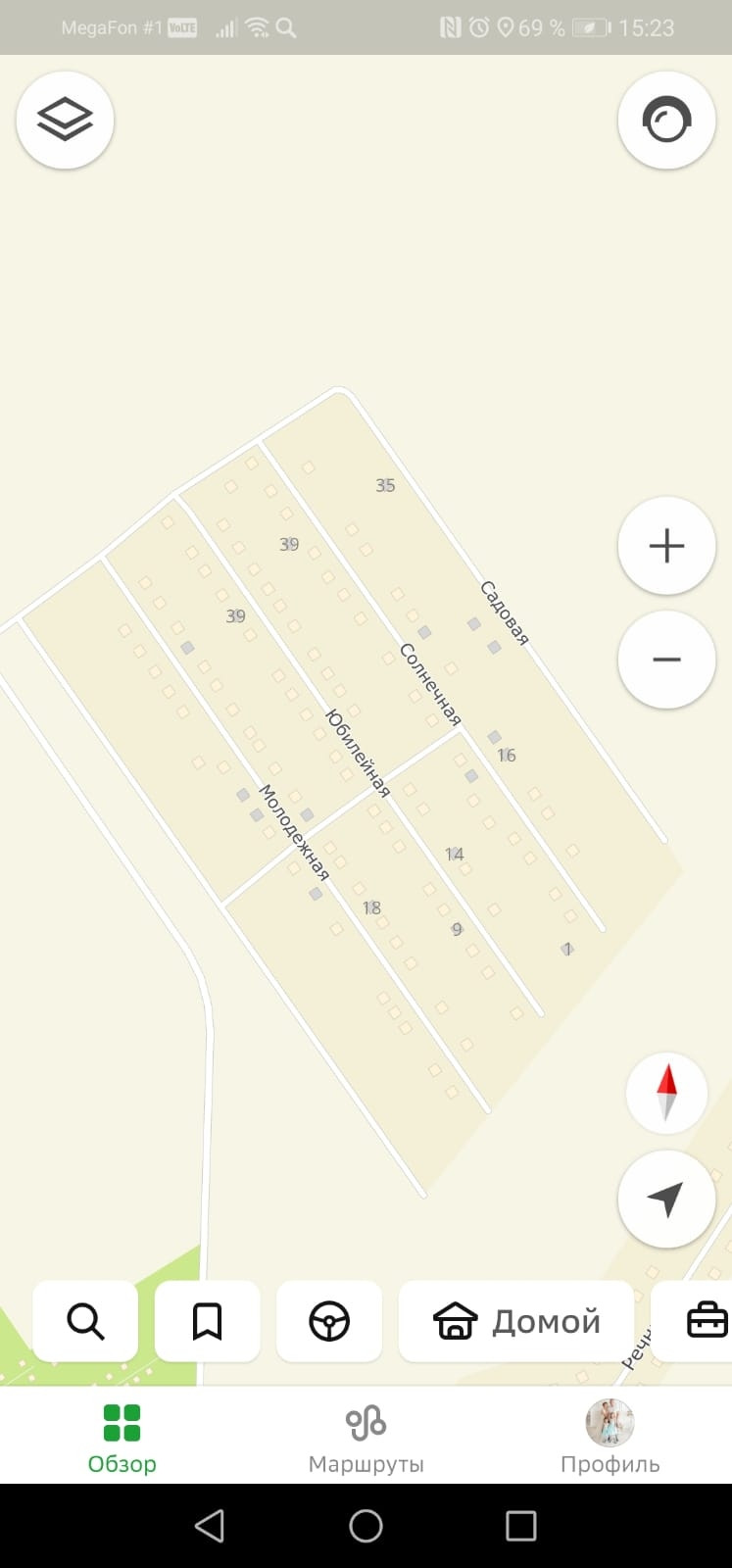Center map on my current location
The height and width of the screenshot is (1568, 732).
(x=666, y=1199)
